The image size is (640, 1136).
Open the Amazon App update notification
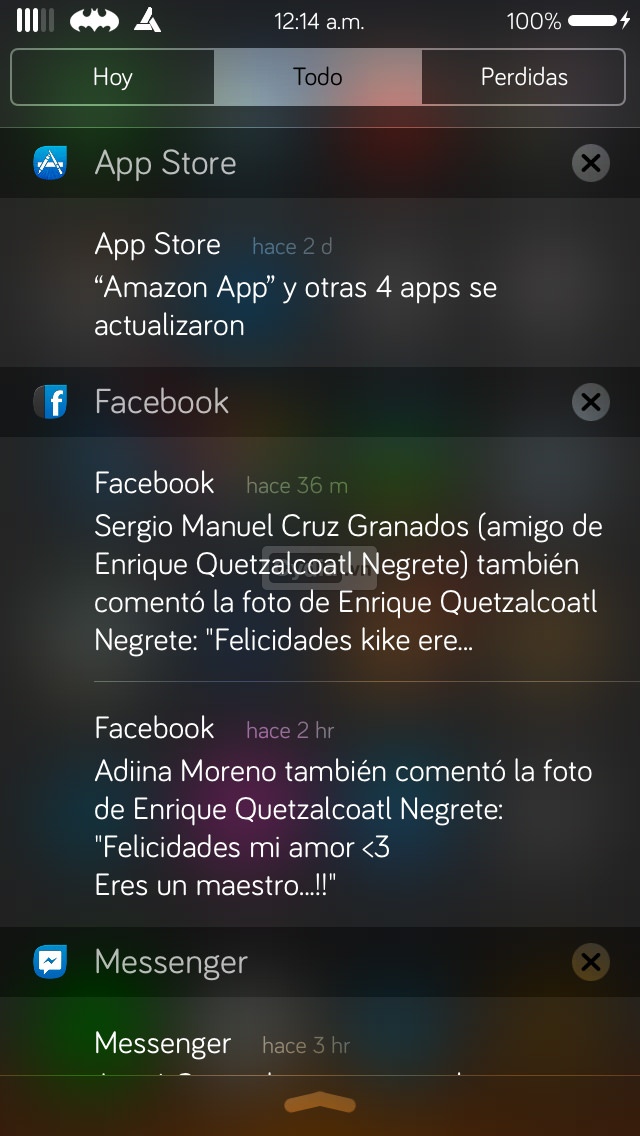320,285
